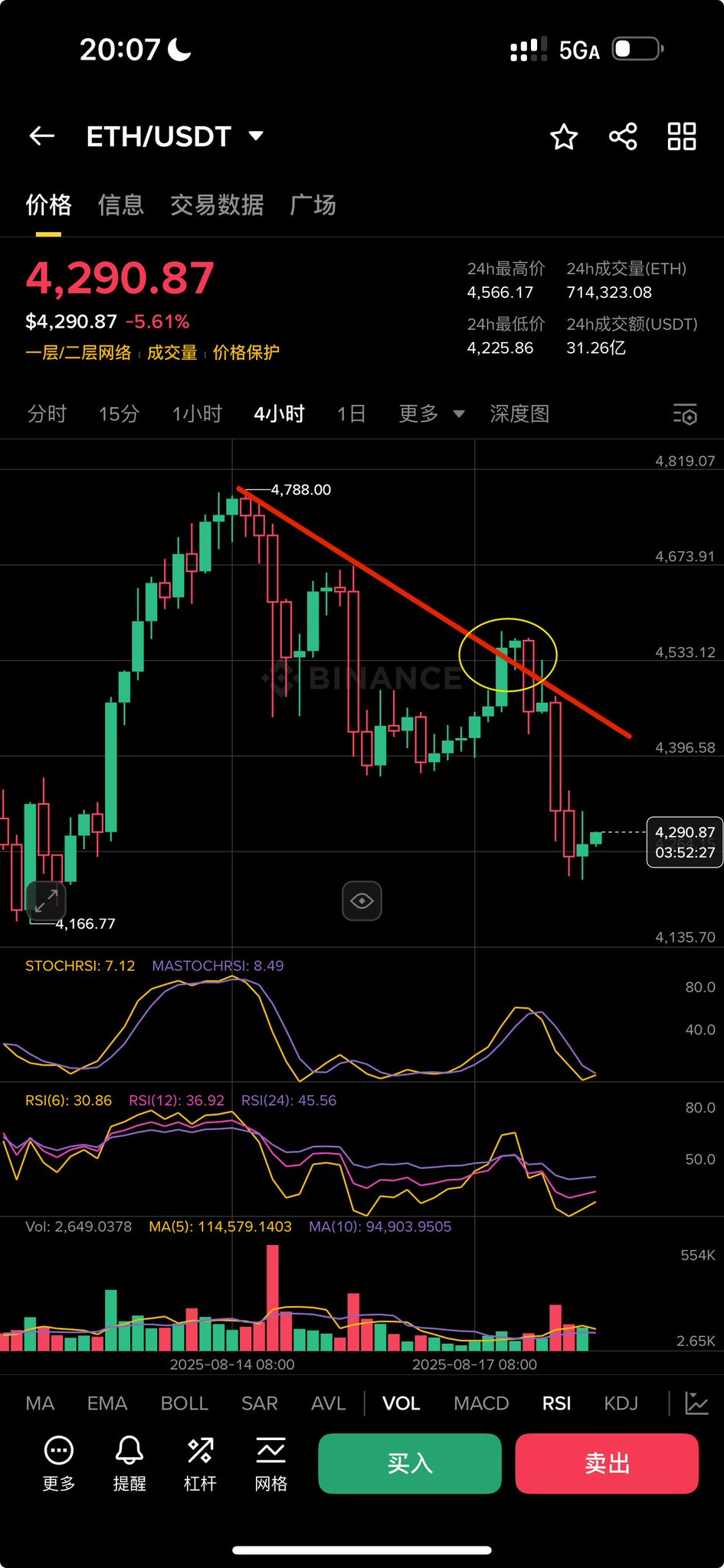Switch to the 信息 tab
The height and width of the screenshot is (1568, 724).
click(121, 205)
